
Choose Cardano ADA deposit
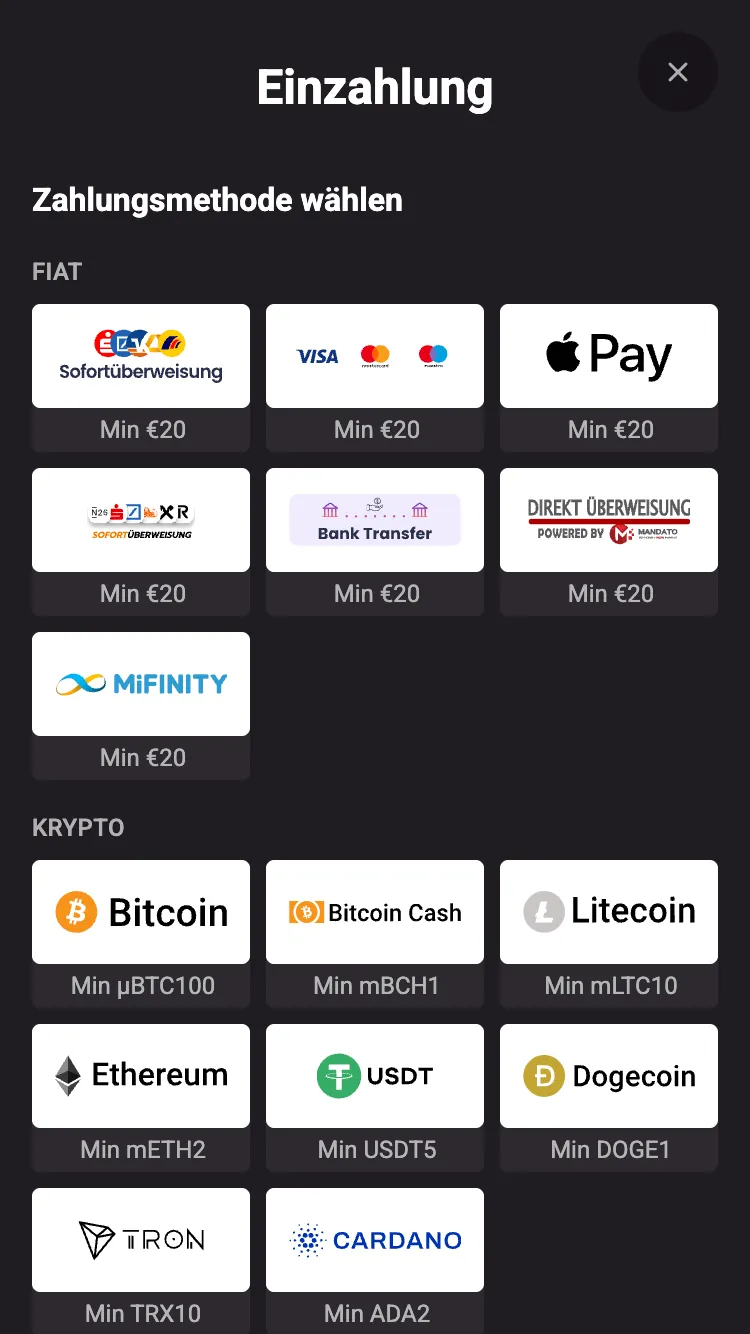(375, 1240)
